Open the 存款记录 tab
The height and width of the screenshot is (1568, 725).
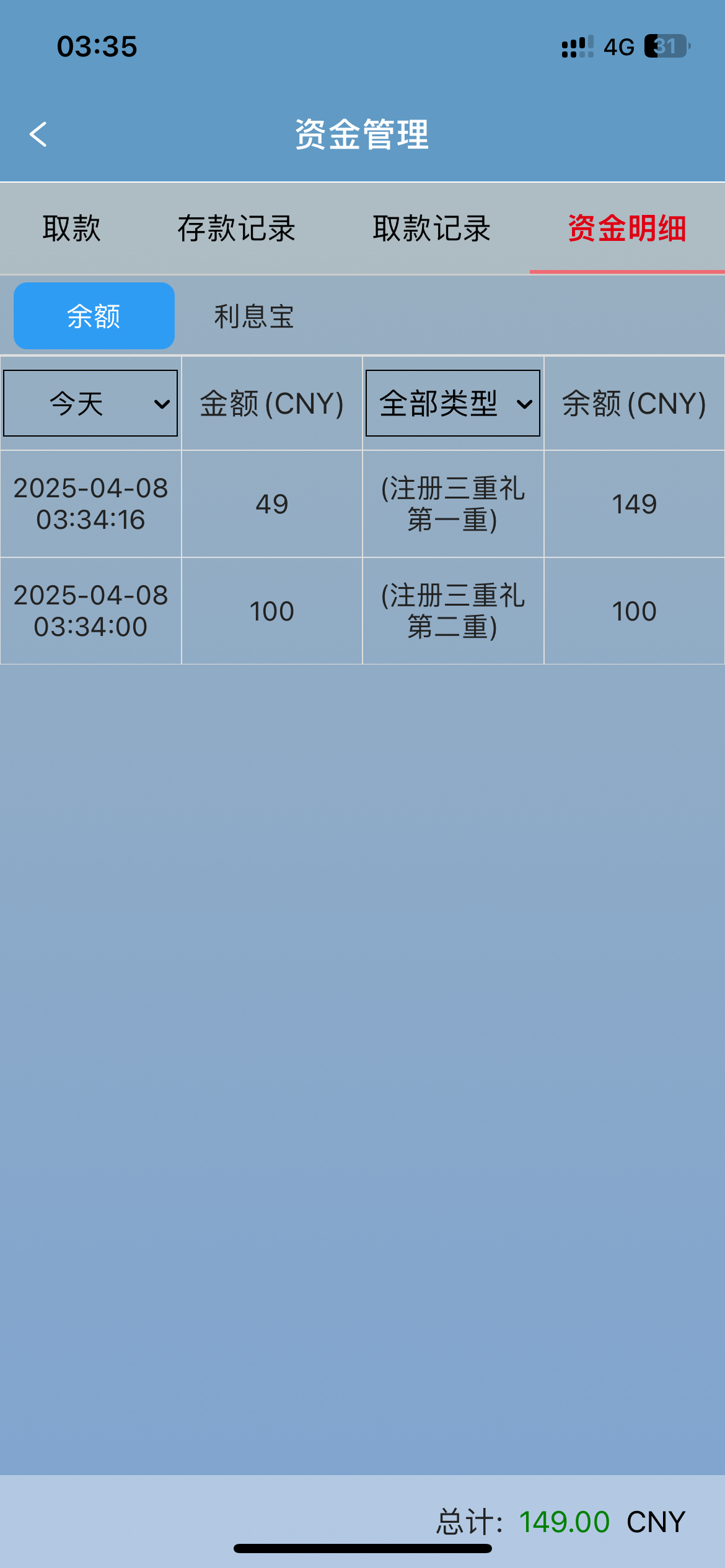point(236,229)
